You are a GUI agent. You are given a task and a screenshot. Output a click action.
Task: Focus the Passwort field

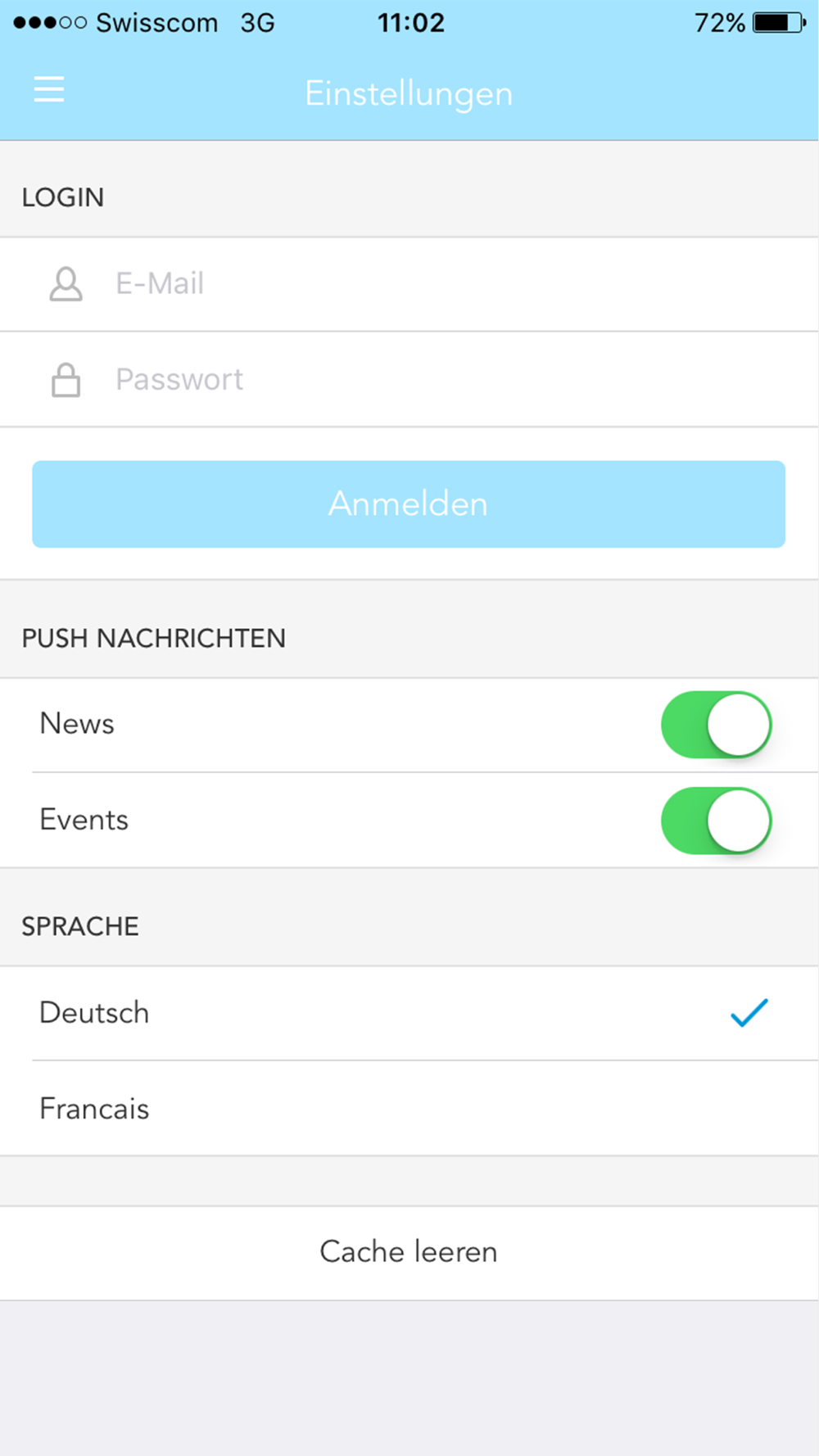[x=409, y=379]
